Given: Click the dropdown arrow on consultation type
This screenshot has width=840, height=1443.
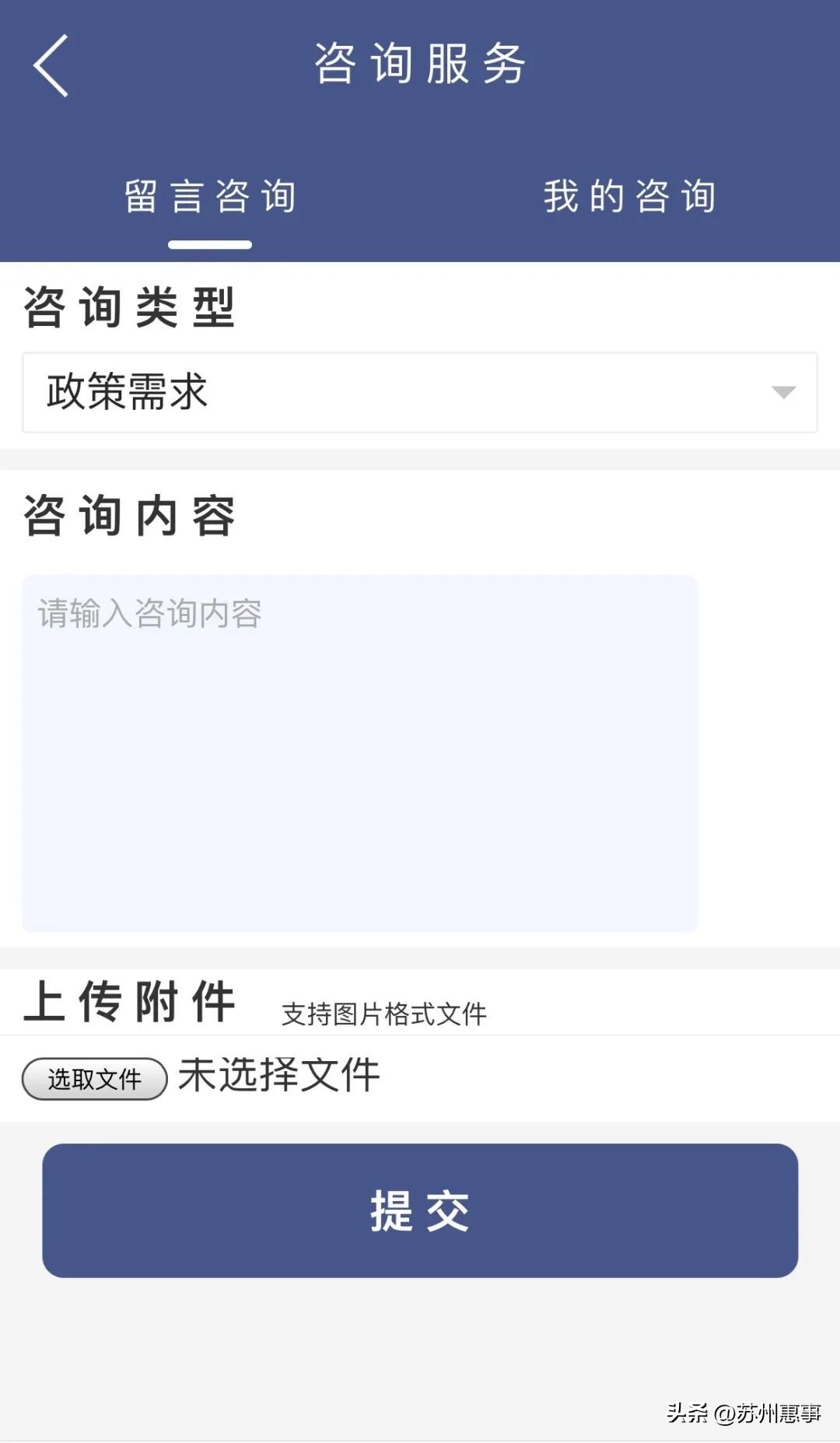Looking at the screenshot, I should coord(783,394).
